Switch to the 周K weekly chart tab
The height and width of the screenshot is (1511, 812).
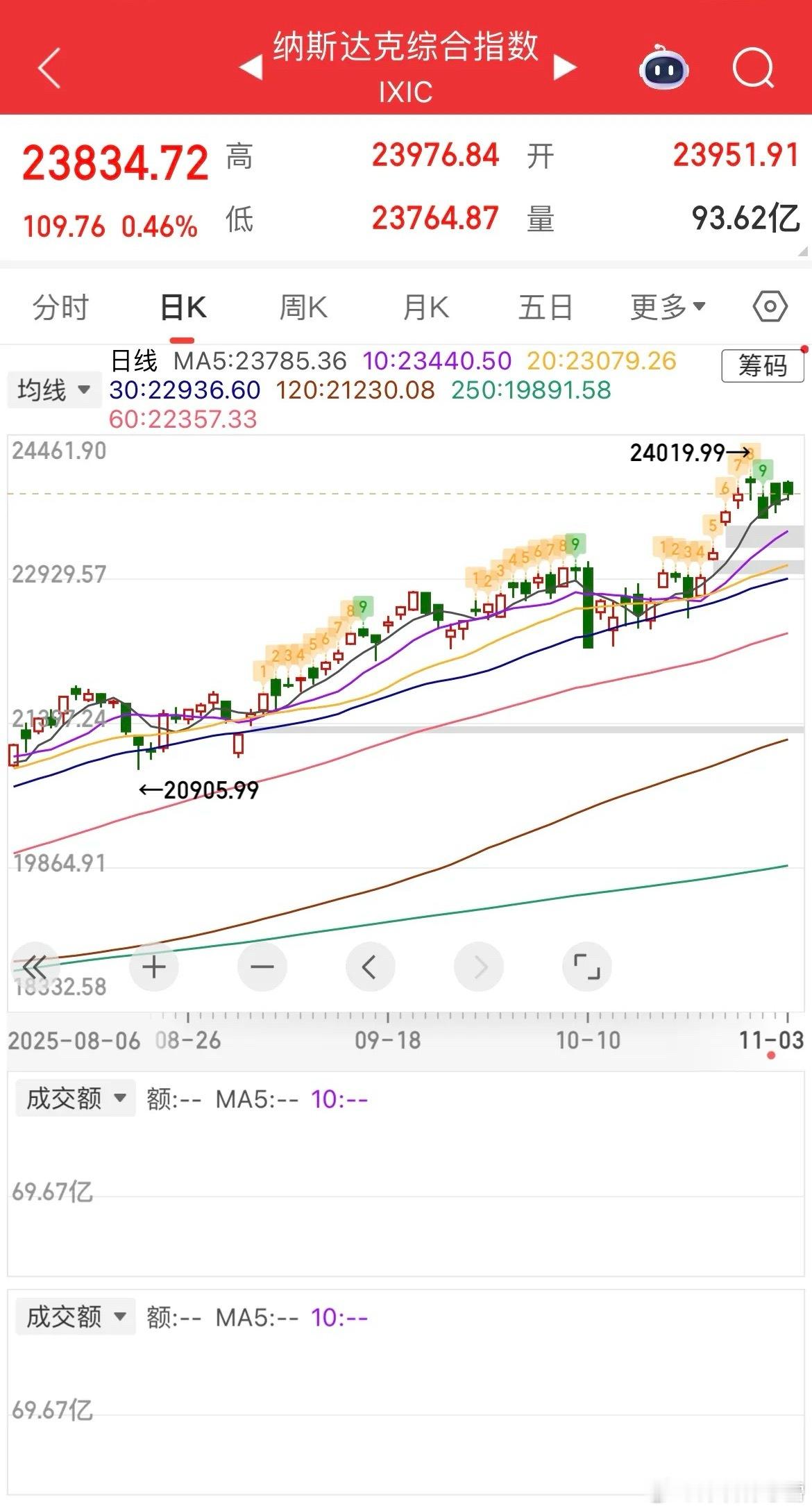(302, 306)
